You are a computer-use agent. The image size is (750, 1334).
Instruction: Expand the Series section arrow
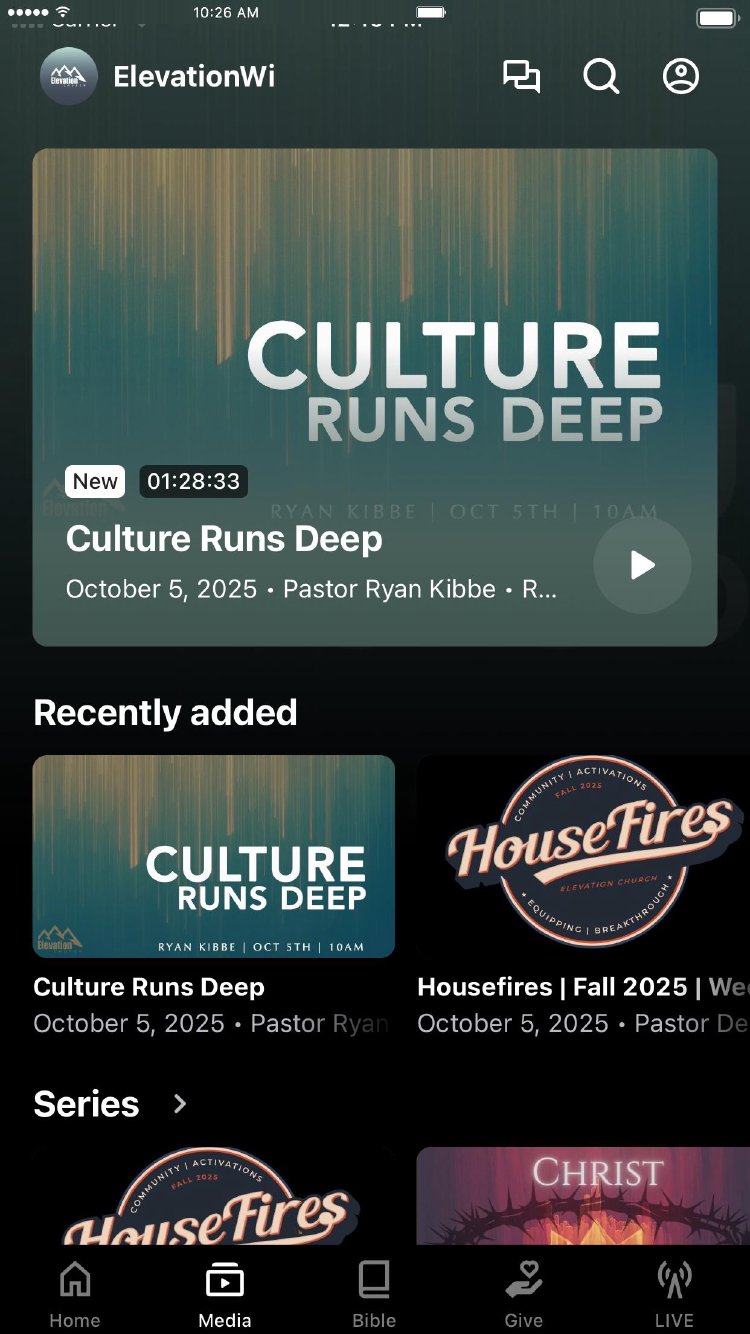coord(180,1104)
